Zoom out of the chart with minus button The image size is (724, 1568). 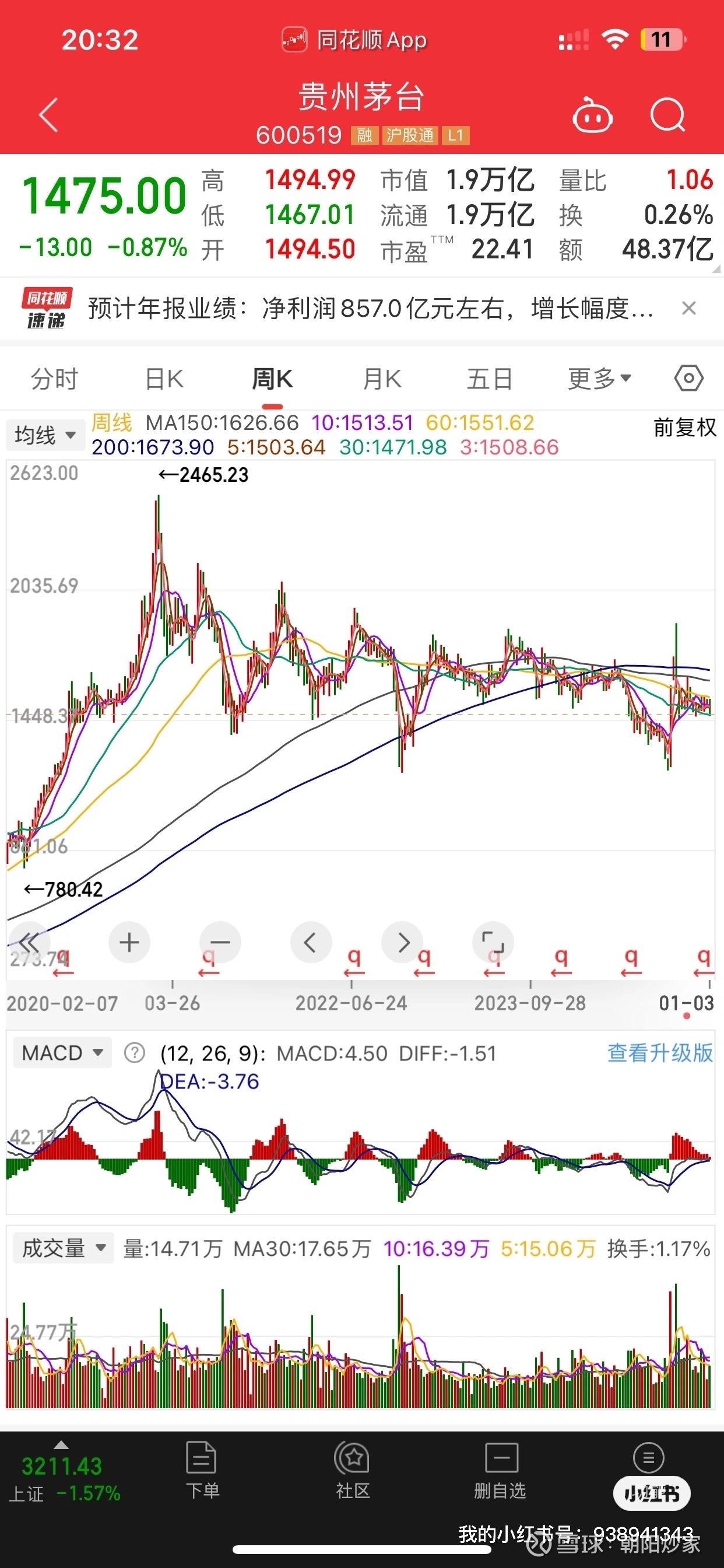click(220, 942)
